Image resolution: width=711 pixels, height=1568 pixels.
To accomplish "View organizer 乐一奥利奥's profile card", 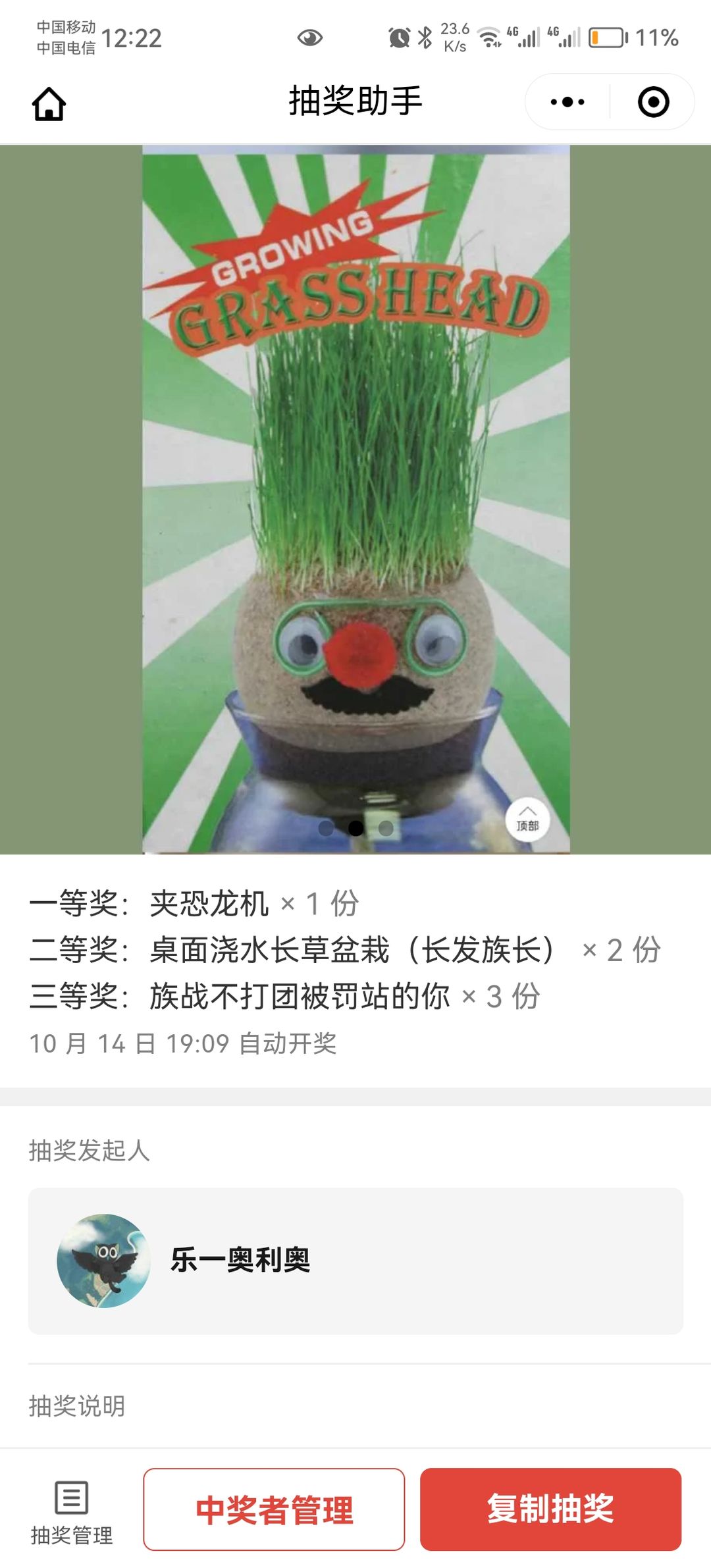I will 355,1261.
